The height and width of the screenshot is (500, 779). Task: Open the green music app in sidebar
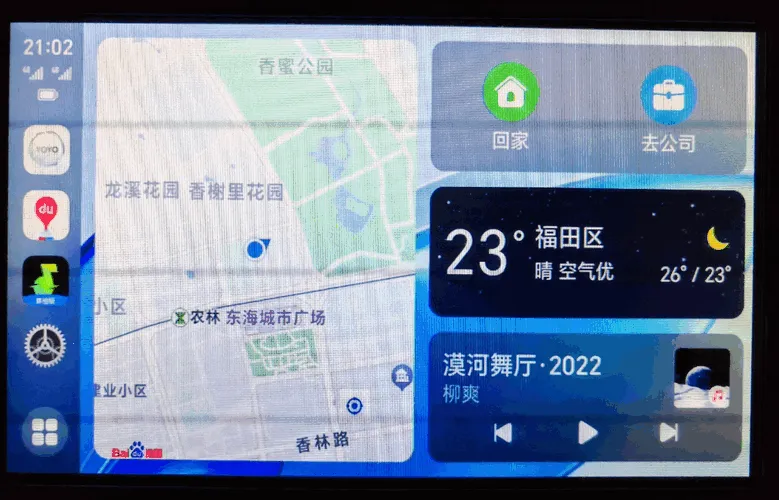click(x=46, y=281)
